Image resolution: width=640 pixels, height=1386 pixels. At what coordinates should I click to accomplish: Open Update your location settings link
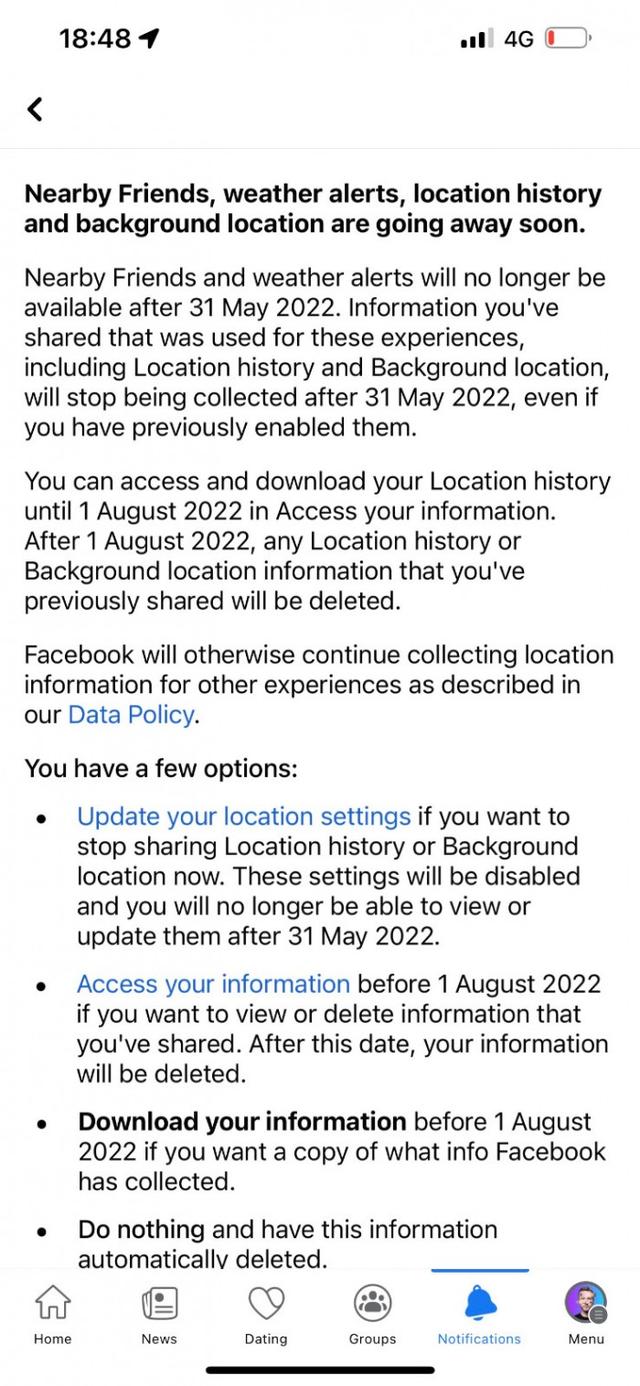[x=243, y=816]
